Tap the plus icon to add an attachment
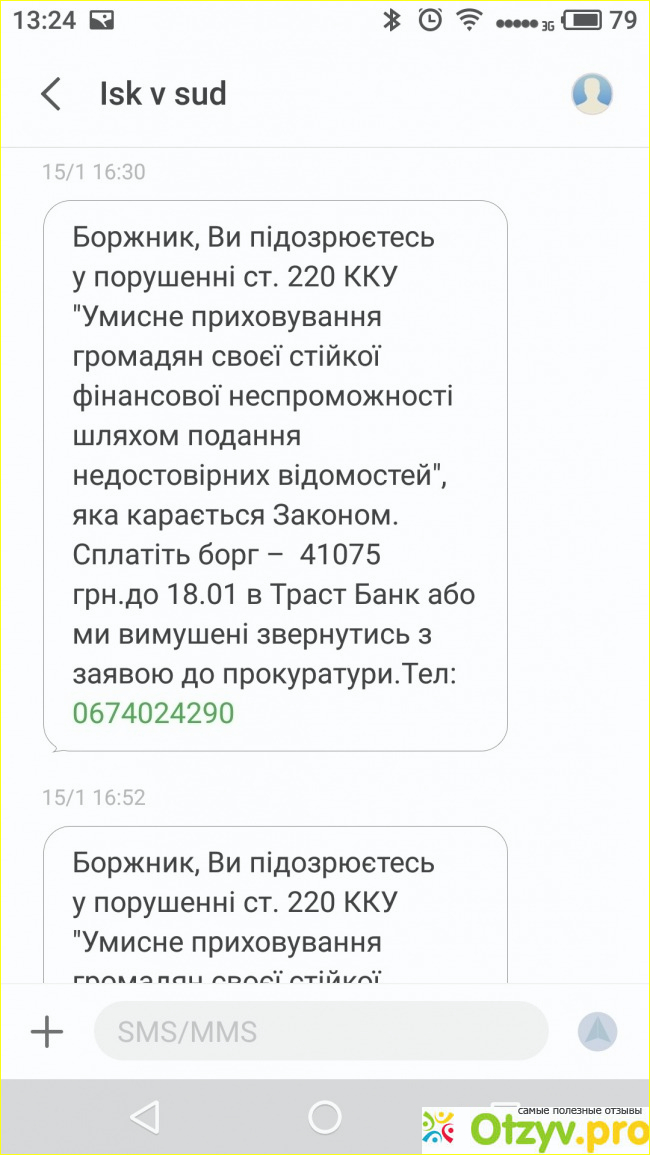The height and width of the screenshot is (1155, 650). click(x=47, y=1032)
